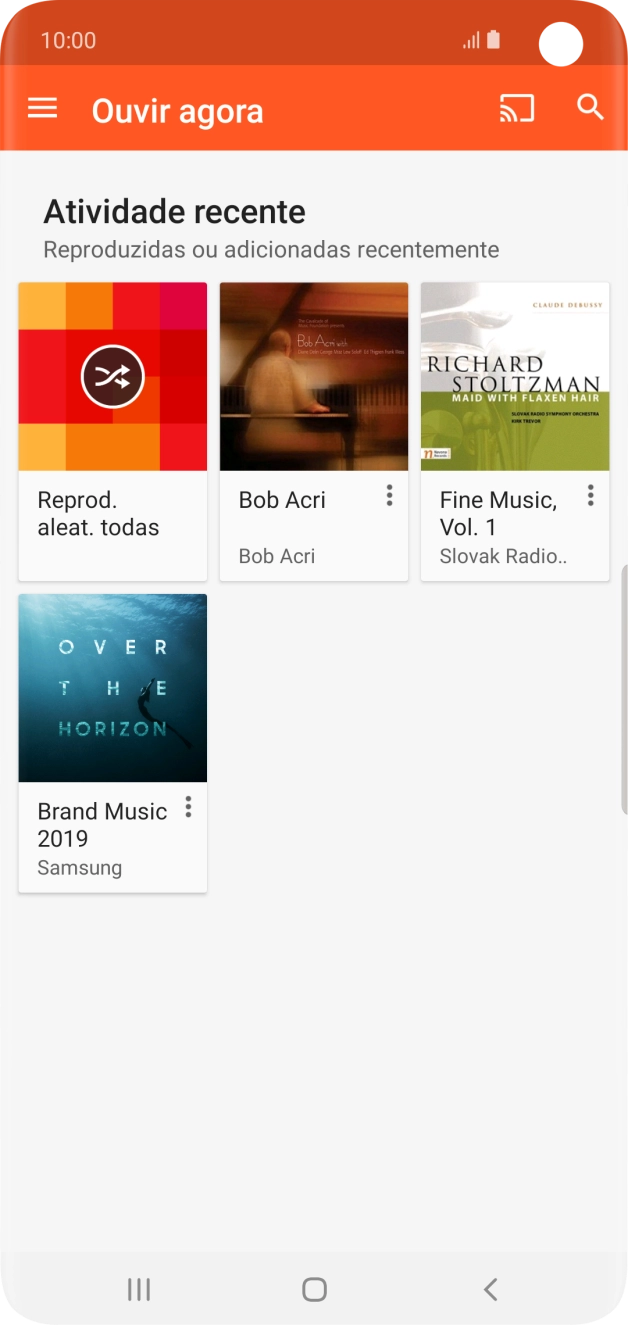Shuffle all songs with Reprod. aleat. todas
This screenshot has width=628, height=1325.
(x=113, y=377)
